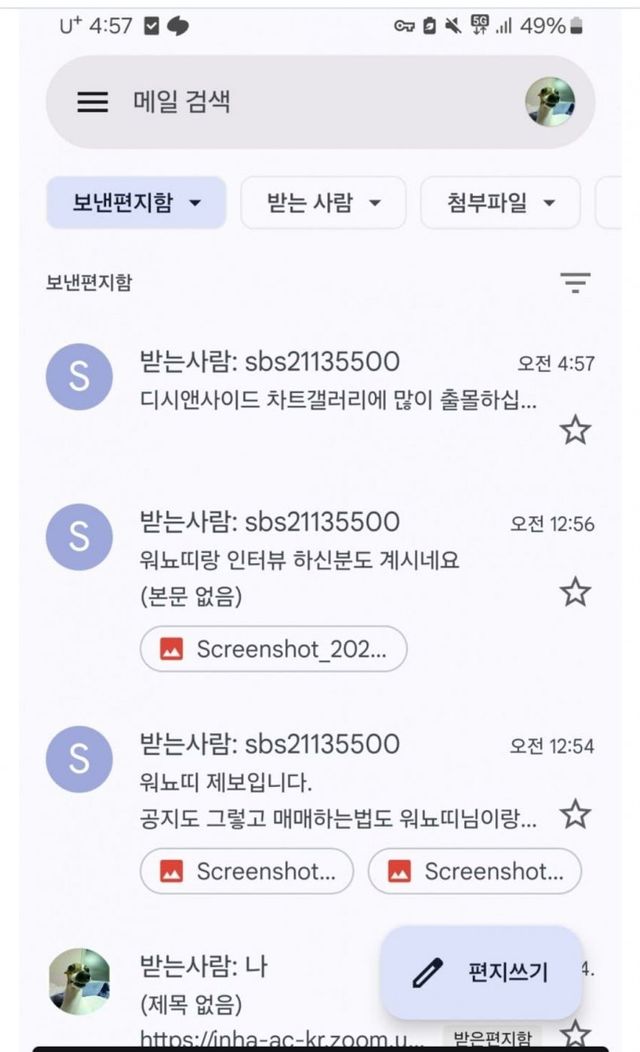Compose a new email with 편지쓰기
This screenshot has height=1052, width=640.
coord(482,972)
